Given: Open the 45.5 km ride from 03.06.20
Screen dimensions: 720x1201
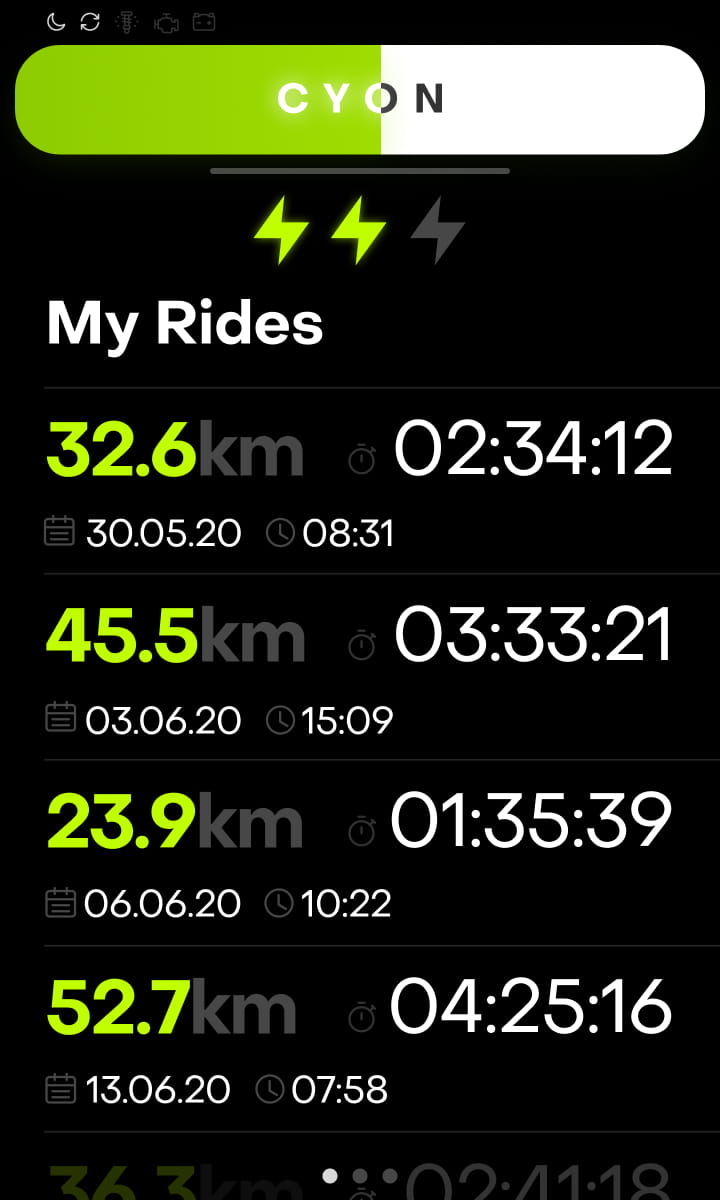Looking at the screenshot, I should pyautogui.click(x=382, y=667).
